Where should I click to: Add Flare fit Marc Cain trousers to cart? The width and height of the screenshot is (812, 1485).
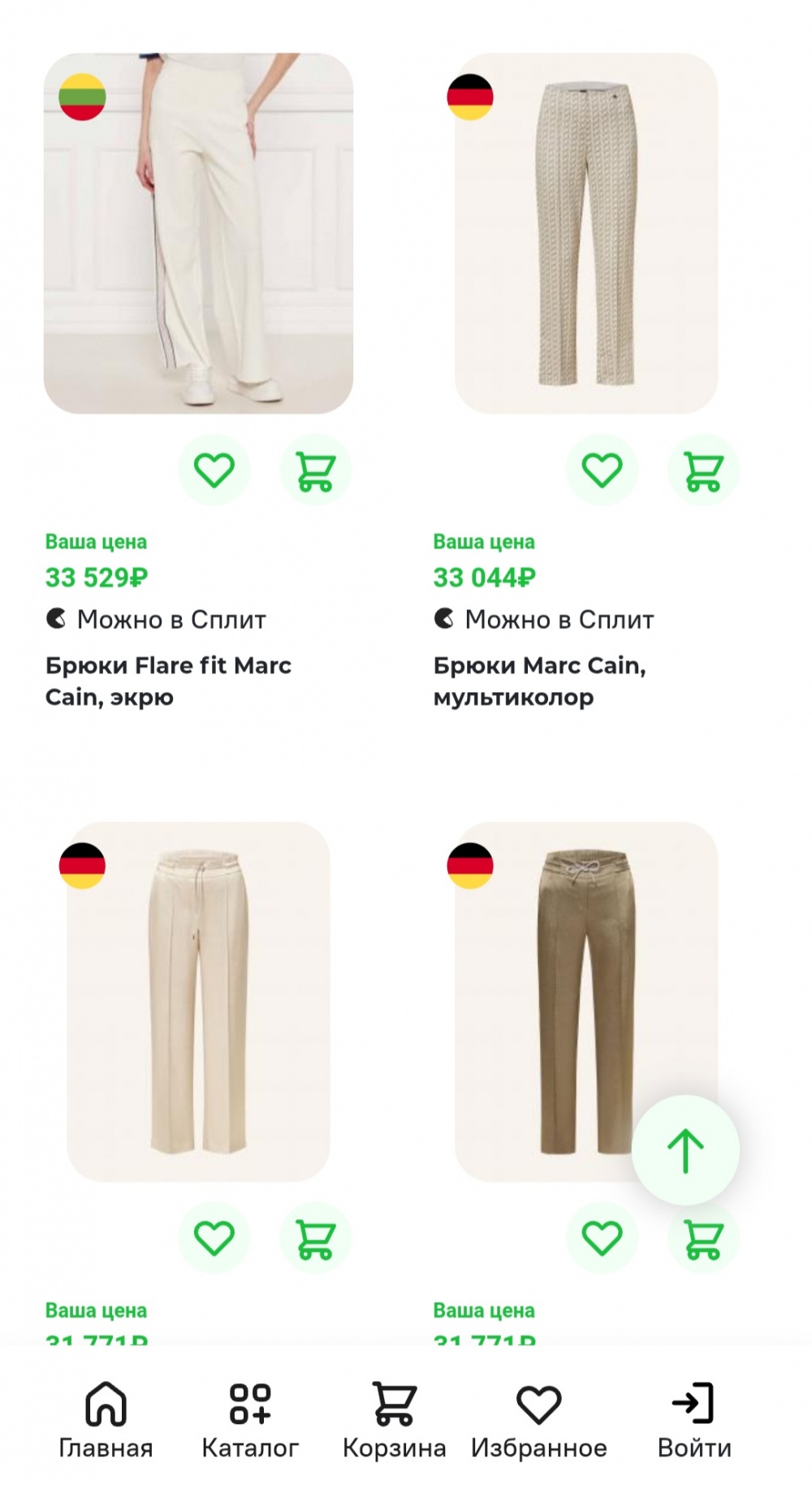click(x=315, y=470)
